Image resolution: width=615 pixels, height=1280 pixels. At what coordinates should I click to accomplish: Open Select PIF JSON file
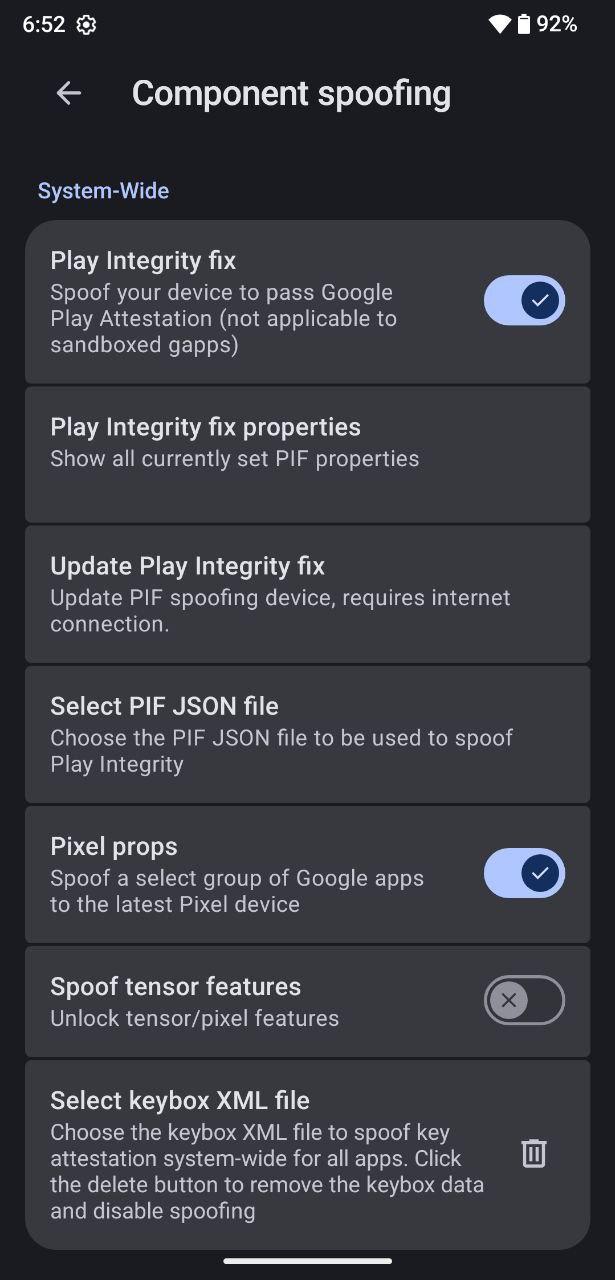[307, 734]
